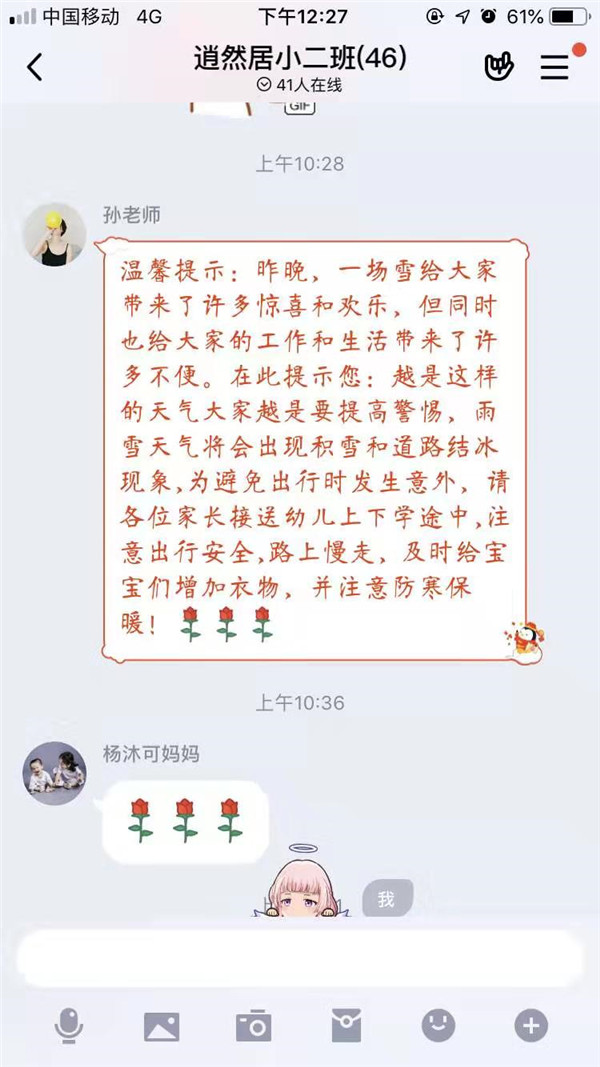Open the group menu with red dot

click(x=556, y=65)
